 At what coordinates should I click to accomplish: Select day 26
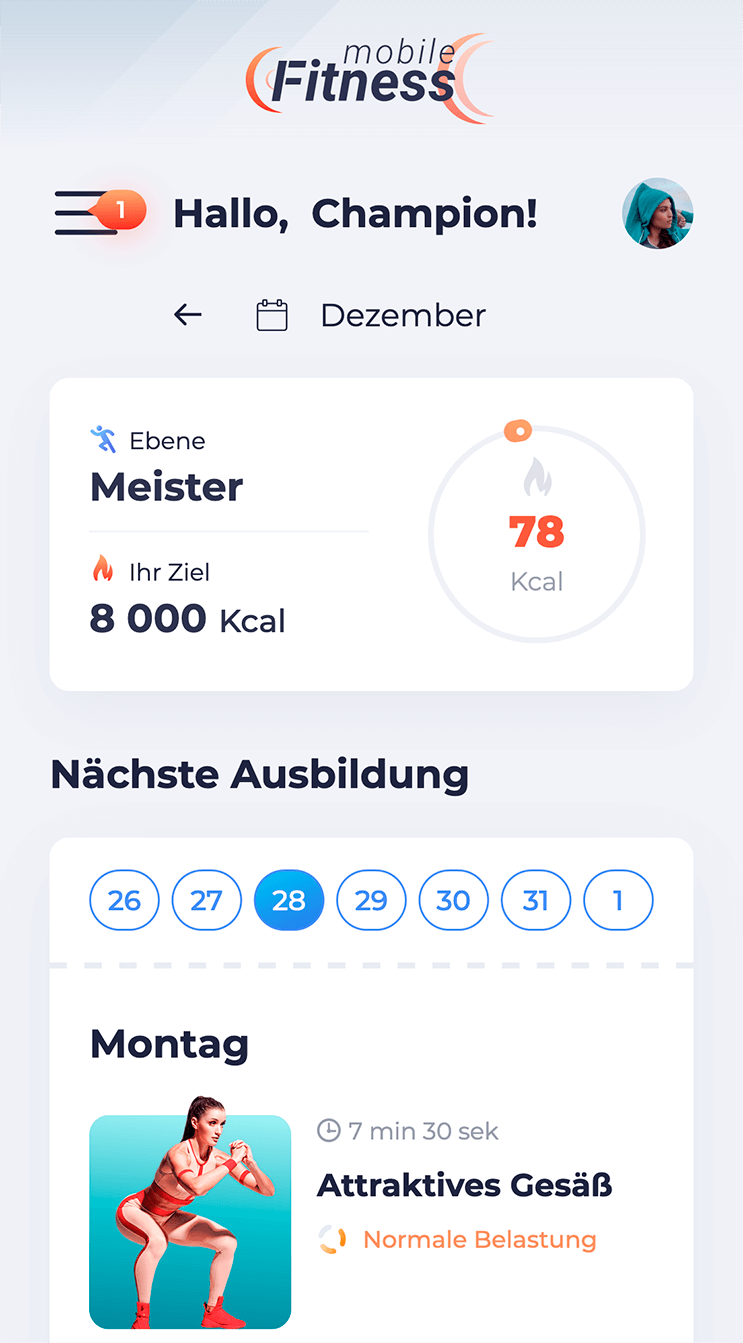[124, 901]
